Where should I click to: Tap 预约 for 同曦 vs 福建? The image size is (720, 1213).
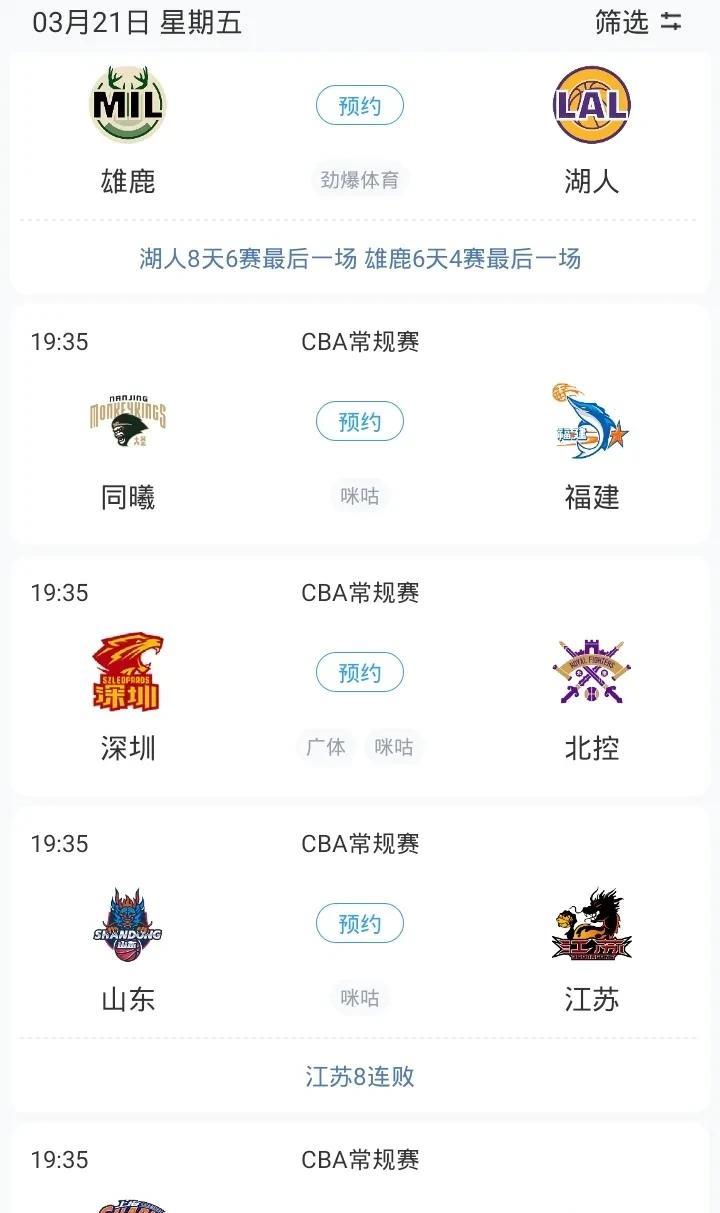tap(360, 422)
